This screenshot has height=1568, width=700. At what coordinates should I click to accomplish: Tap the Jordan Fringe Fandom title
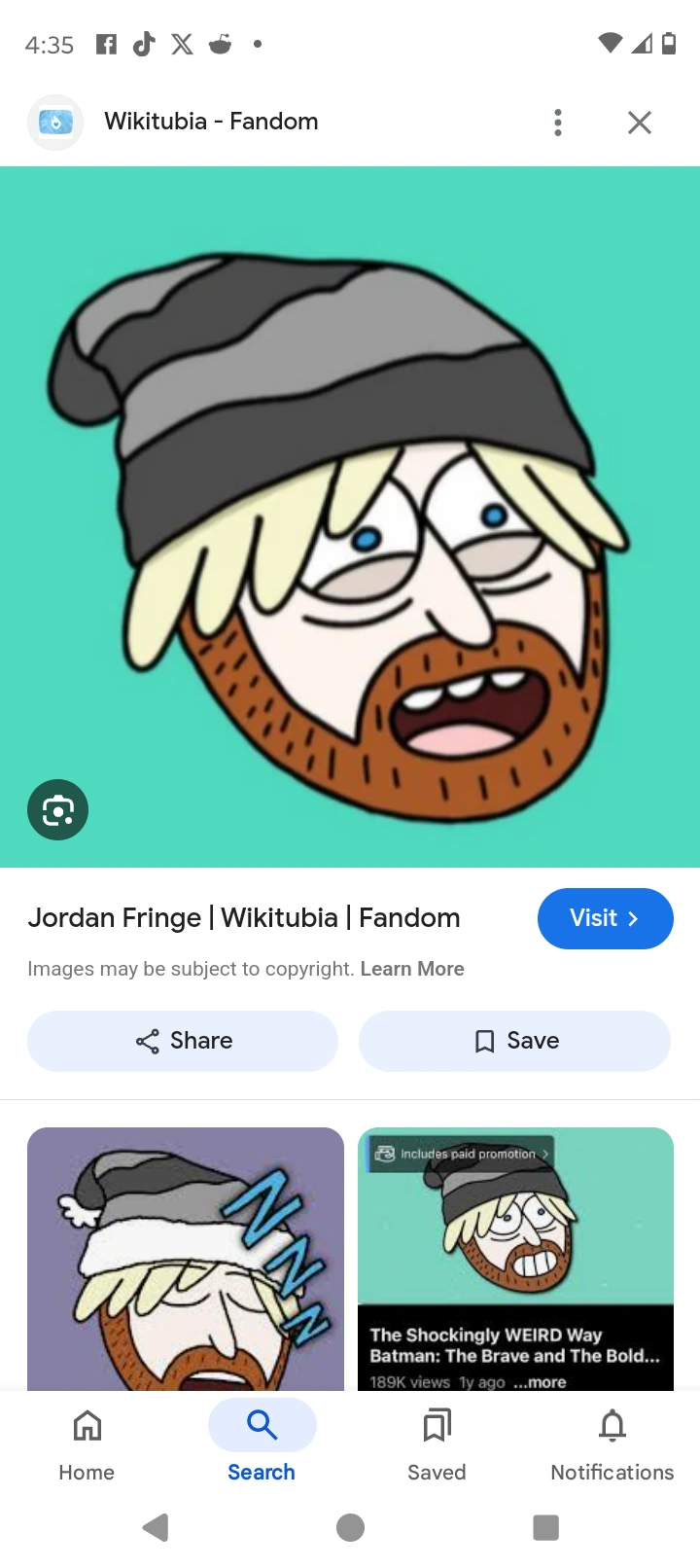click(x=243, y=917)
